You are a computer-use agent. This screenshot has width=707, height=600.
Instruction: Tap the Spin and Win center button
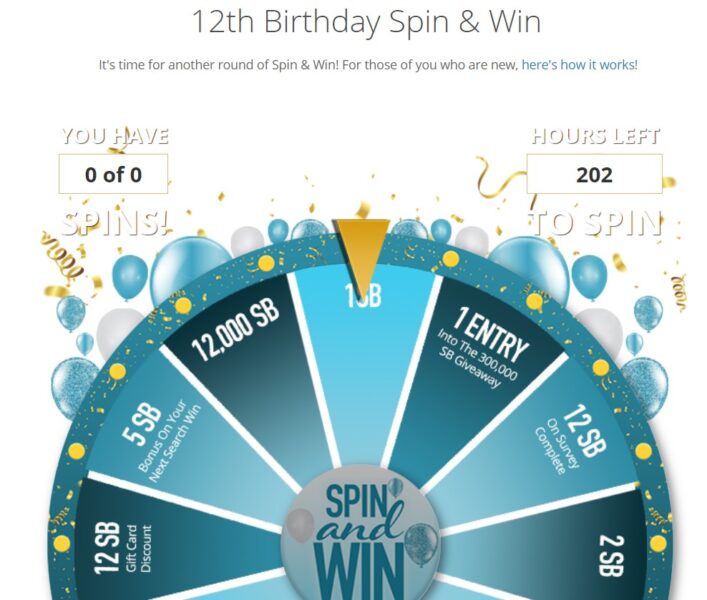(x=361, y=537)
